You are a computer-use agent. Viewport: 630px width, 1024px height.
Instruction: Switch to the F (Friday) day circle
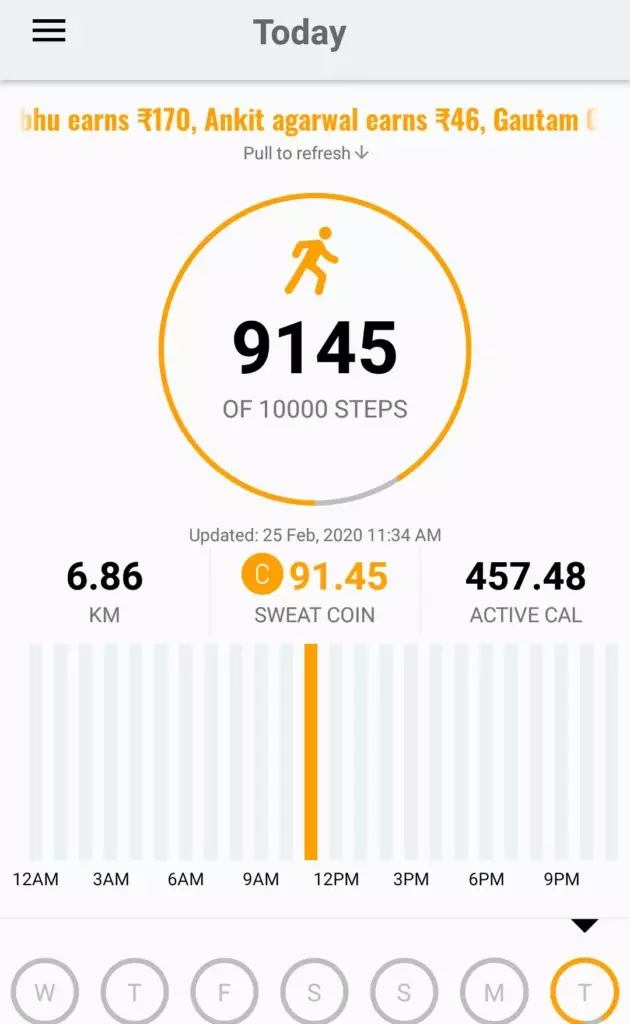pos(224,992)
